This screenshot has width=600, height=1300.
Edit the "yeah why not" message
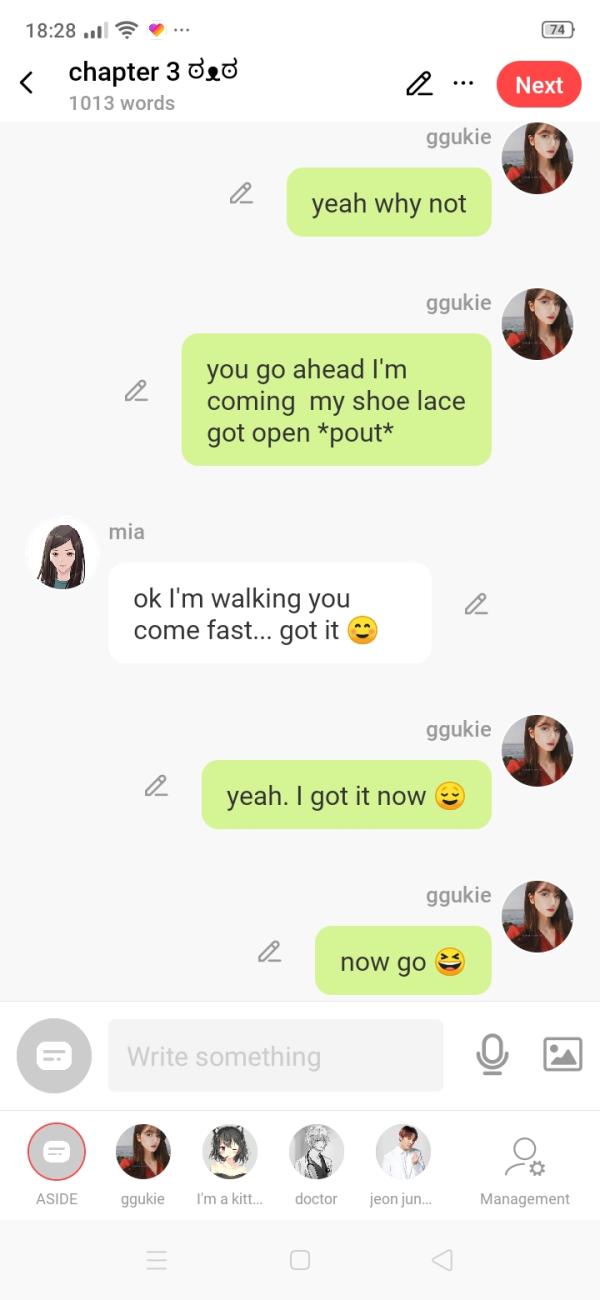pos(241,194)
